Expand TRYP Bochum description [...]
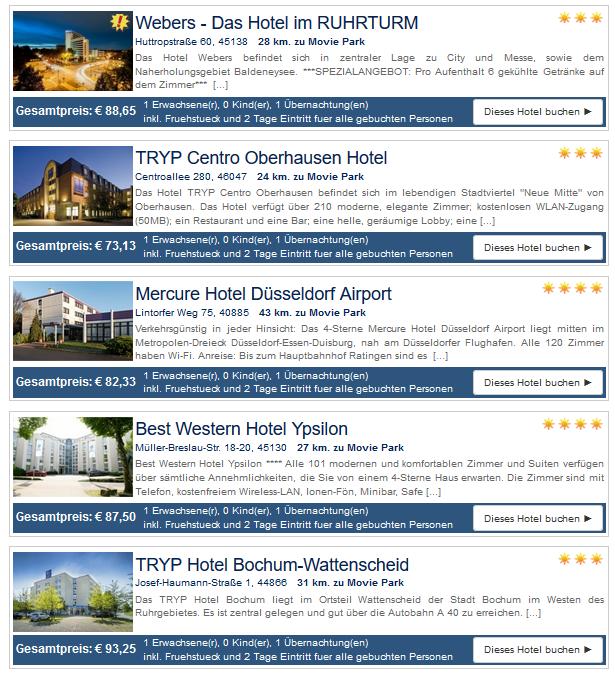 pyautogui.click(x=533, y=612)
